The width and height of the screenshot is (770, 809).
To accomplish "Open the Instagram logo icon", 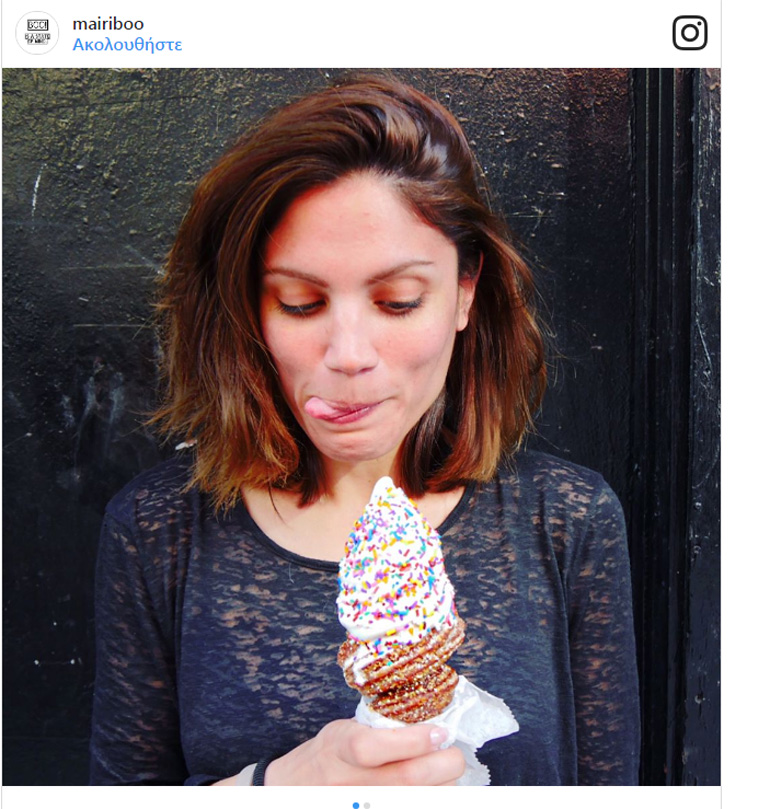I will [689, 33].
